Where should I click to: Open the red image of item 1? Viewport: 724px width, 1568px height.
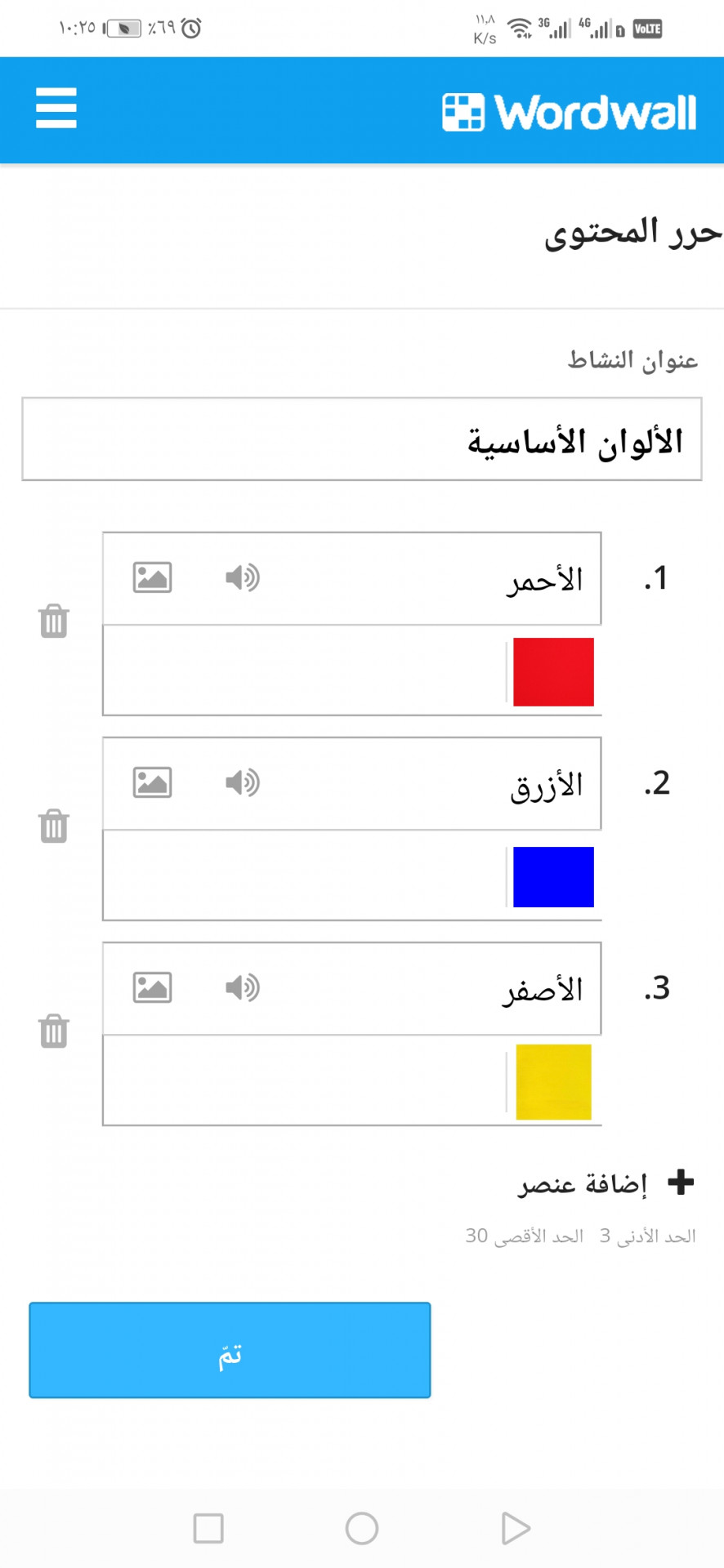(x=553, y=671)
